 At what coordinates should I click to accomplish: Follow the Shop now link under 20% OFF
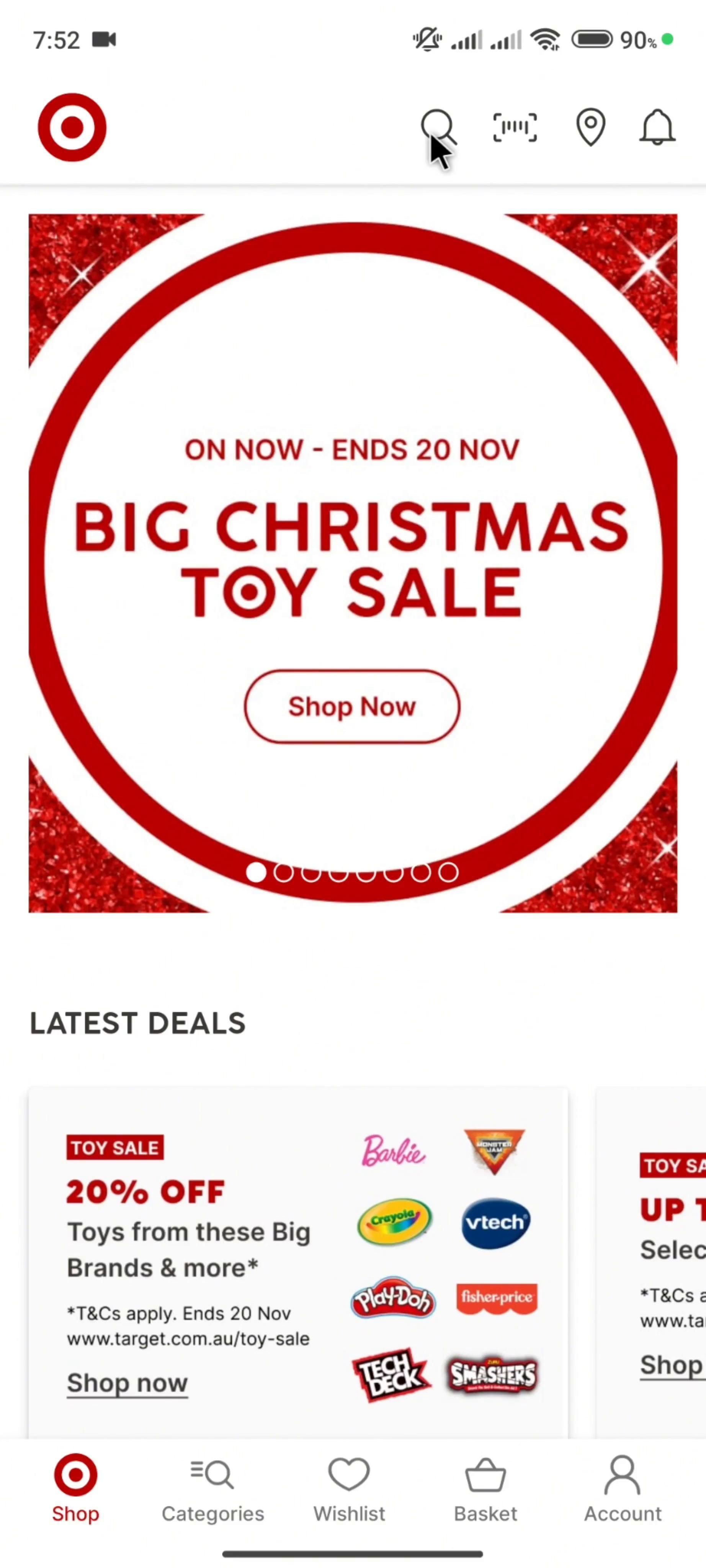point(127,1383)
